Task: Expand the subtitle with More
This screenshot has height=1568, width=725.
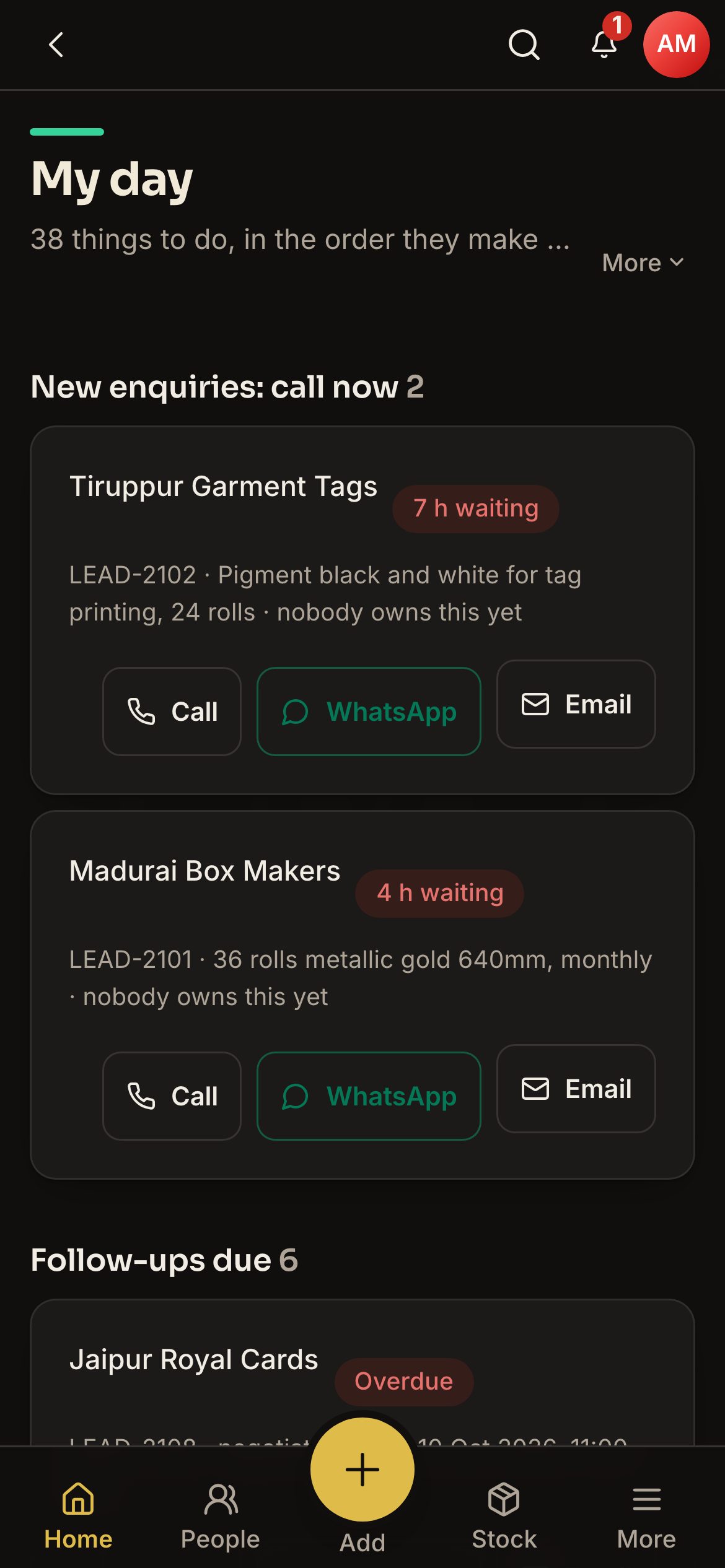Action: [x=643, y=263]
